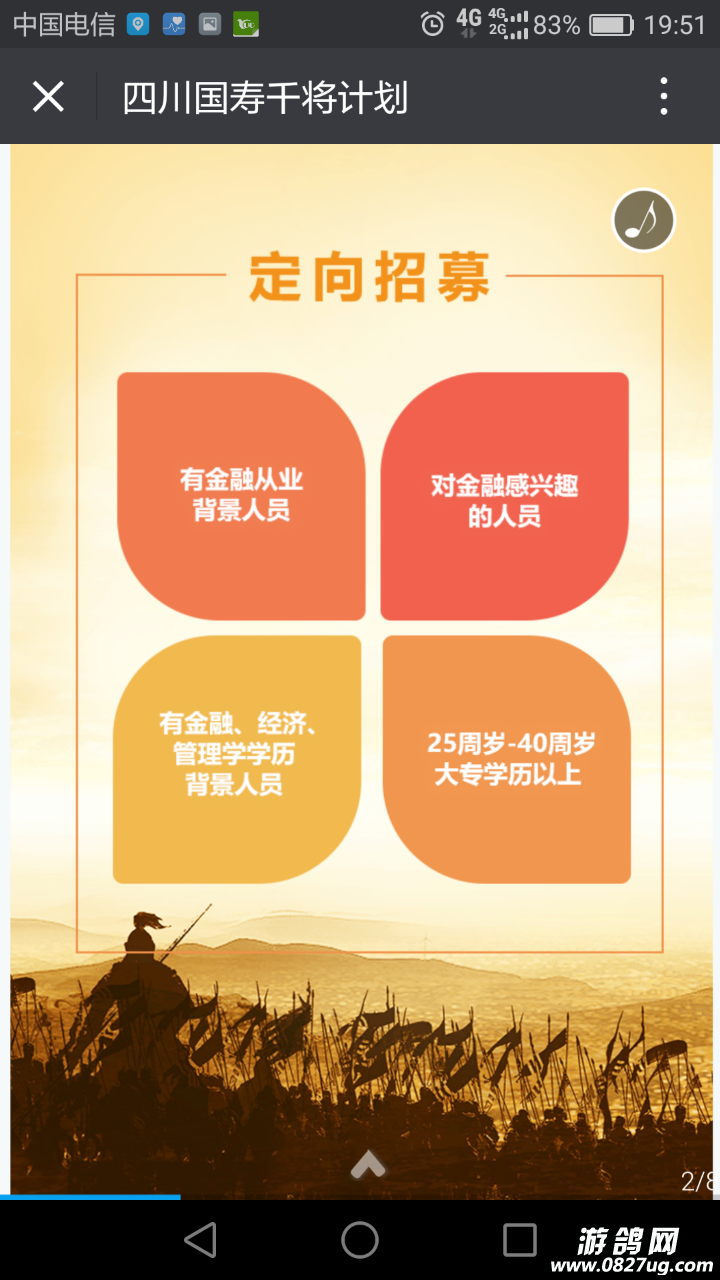Go back with system back button

[201, 1240]
